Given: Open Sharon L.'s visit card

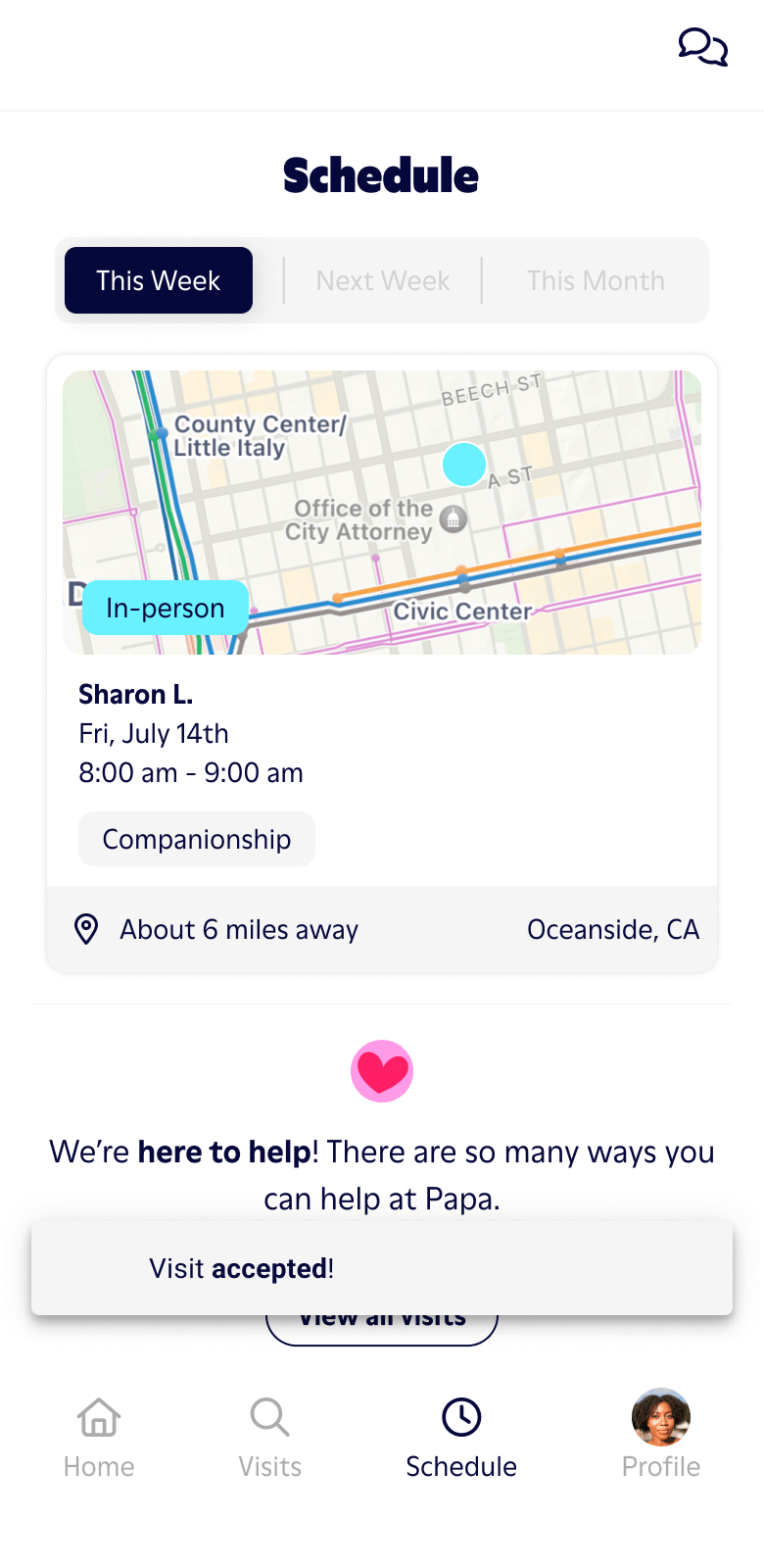Looking at the screenshot, I should click(382, 735).
